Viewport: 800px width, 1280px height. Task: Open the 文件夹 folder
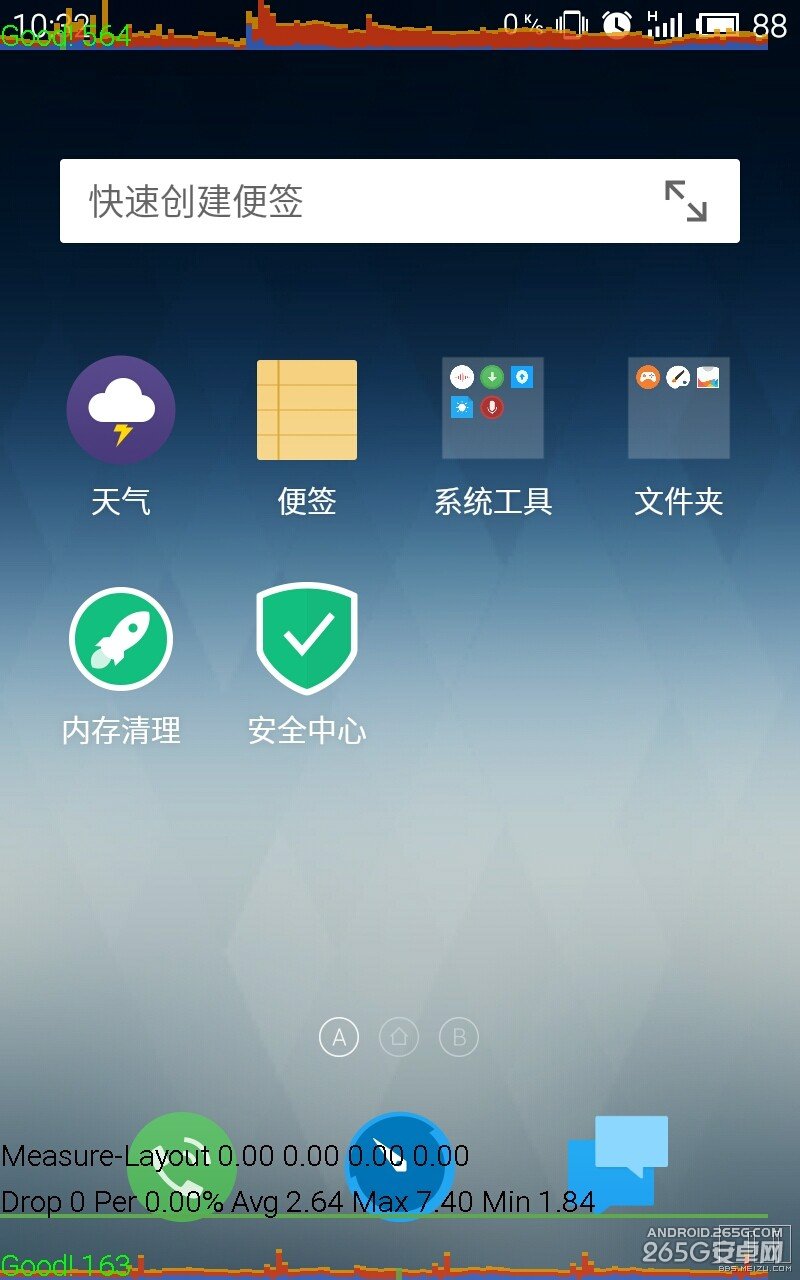(x=678, y=408)
